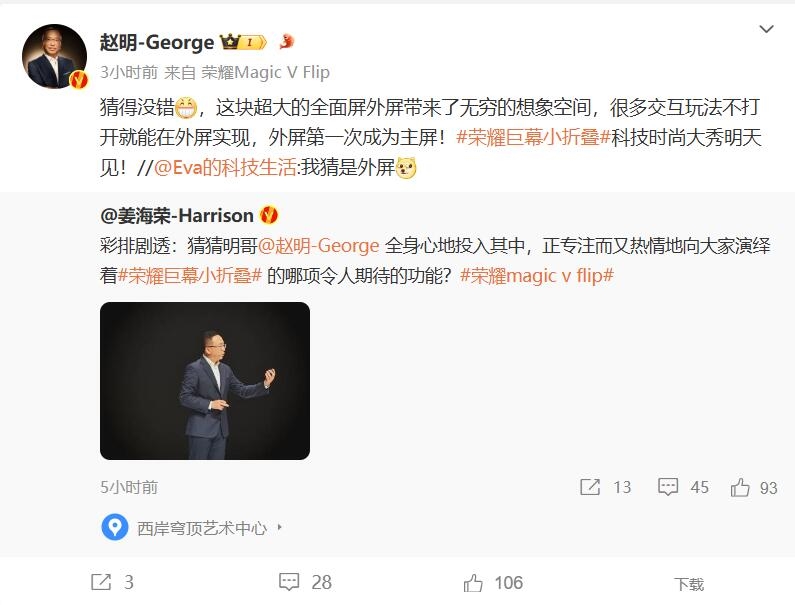The image size is (795, 605).
Task: Repost 赵明's post with 3 shares
Action: [x=112, y=582]
